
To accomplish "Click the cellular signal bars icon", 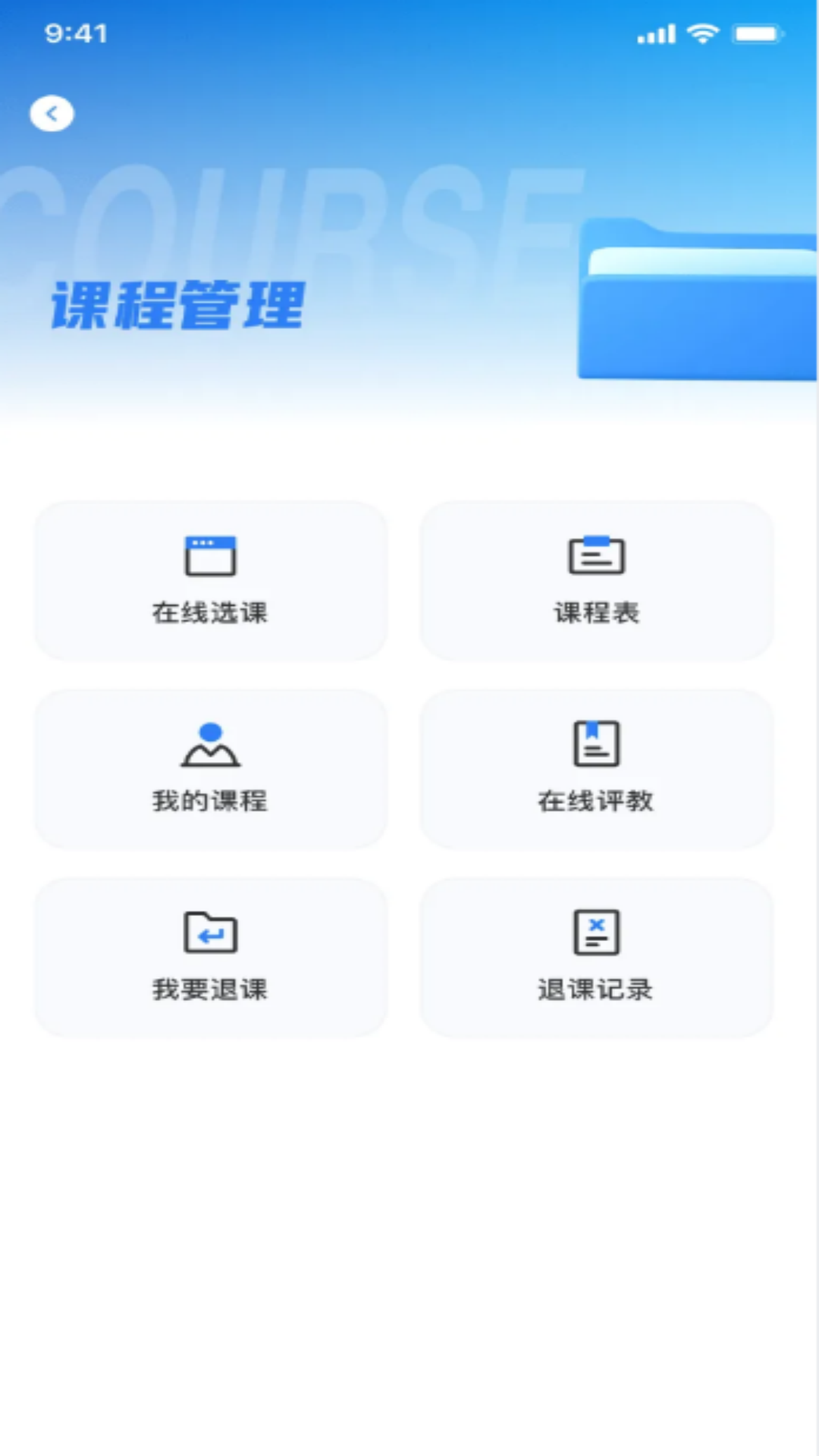I will [x=657, y=33].
